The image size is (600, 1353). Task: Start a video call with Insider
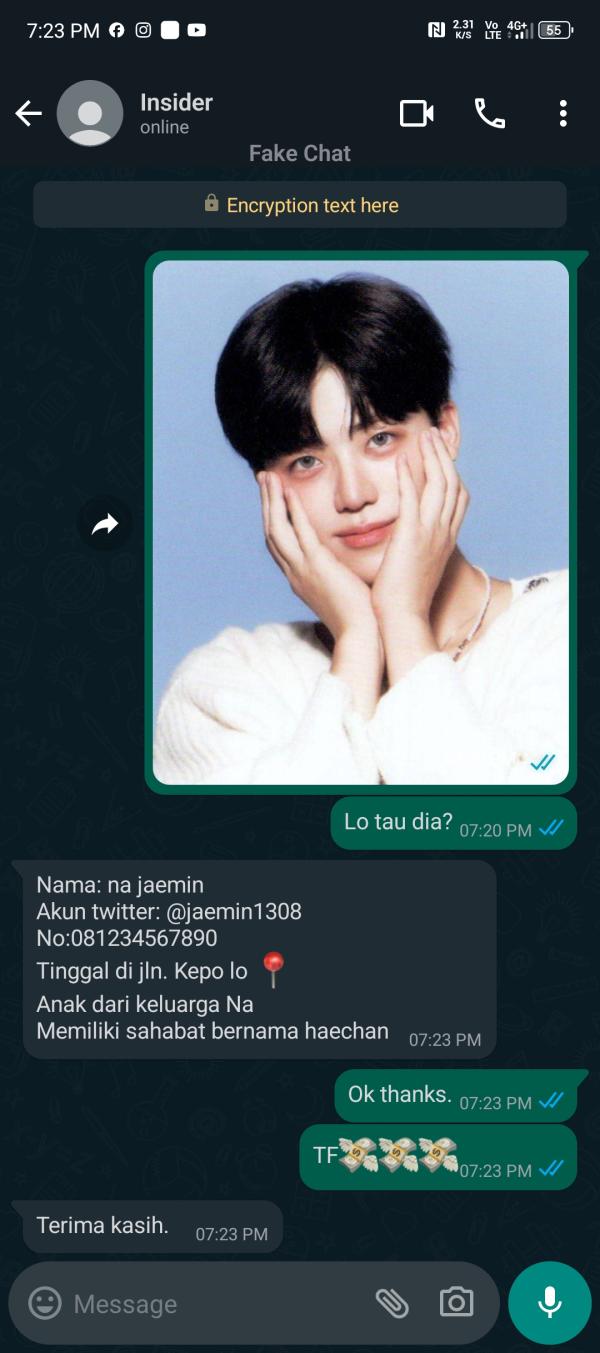point(416,114)
